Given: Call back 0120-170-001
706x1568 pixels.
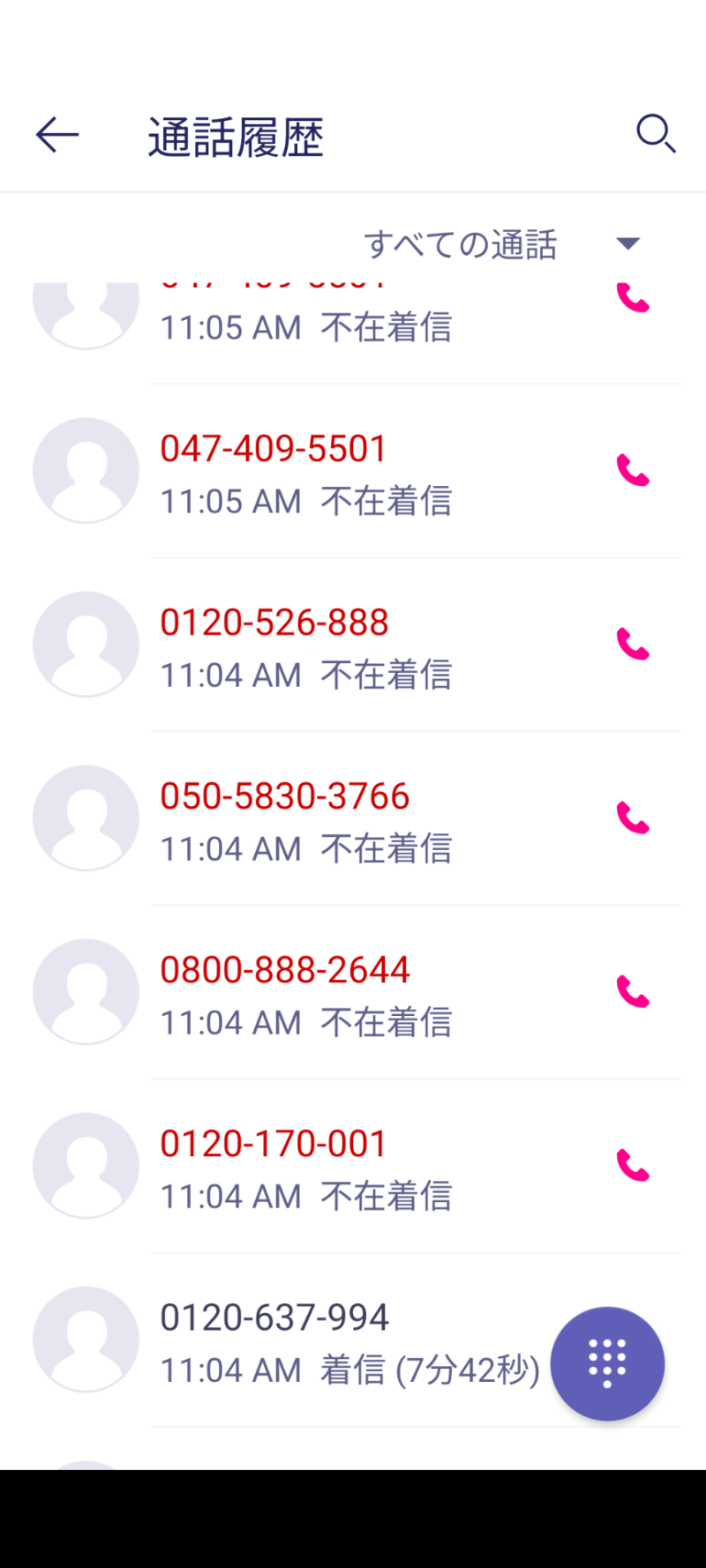Looking at the screenshot, I should (633, 1166).
